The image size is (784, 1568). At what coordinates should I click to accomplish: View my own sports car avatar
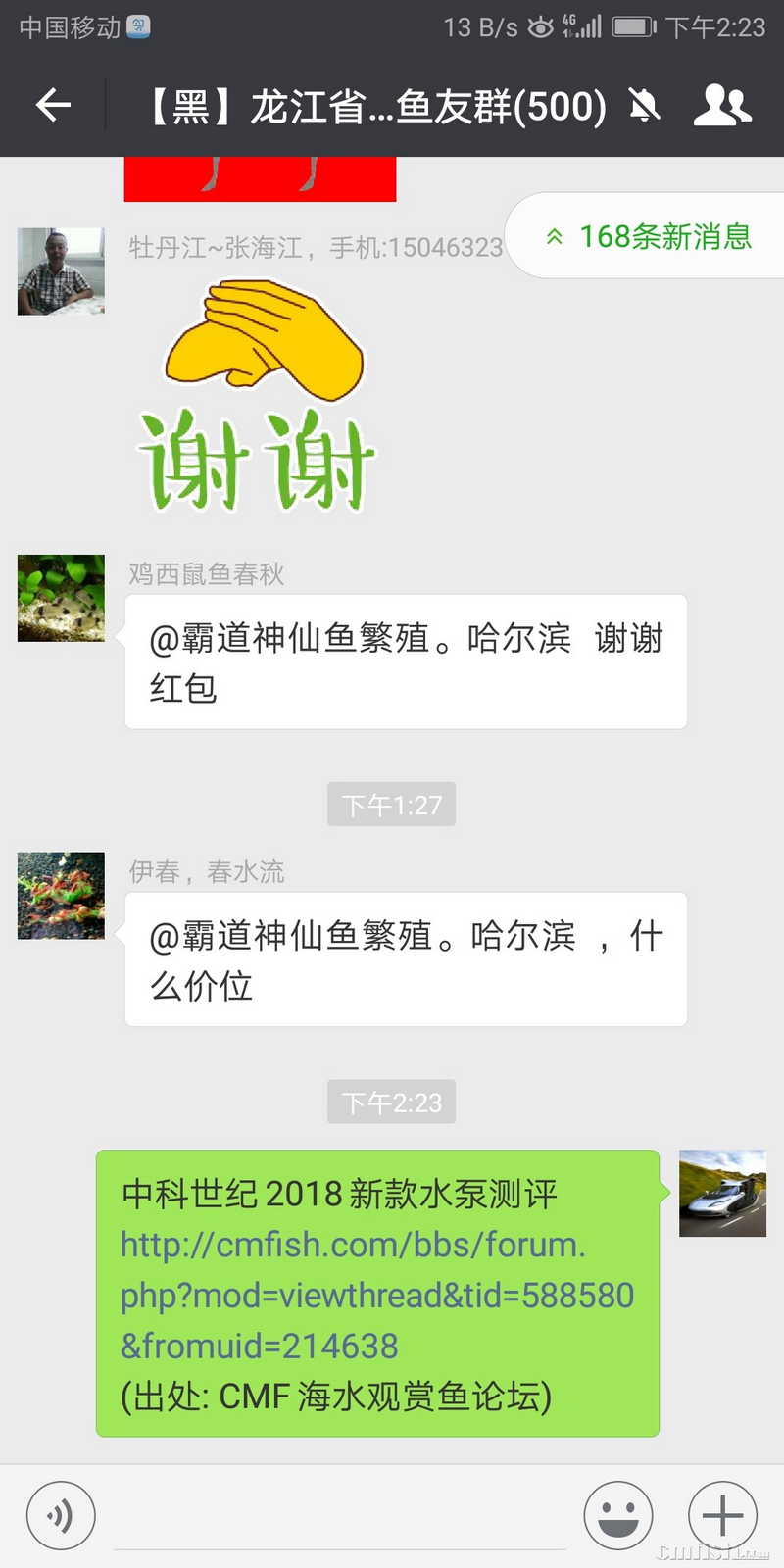[x=722, y=1193]
